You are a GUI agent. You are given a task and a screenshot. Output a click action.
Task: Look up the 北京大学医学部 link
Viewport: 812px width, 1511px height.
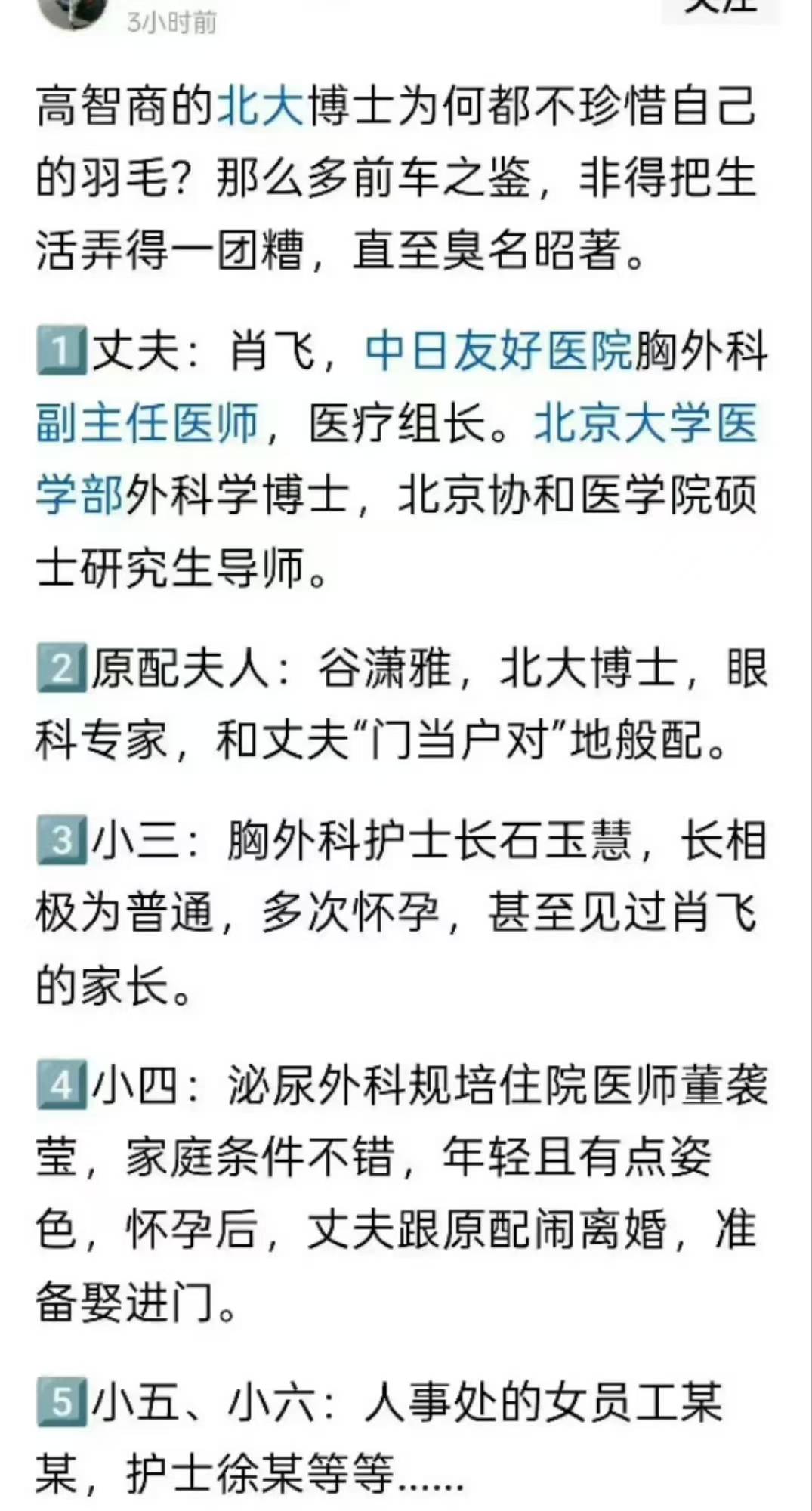point(645,424)
